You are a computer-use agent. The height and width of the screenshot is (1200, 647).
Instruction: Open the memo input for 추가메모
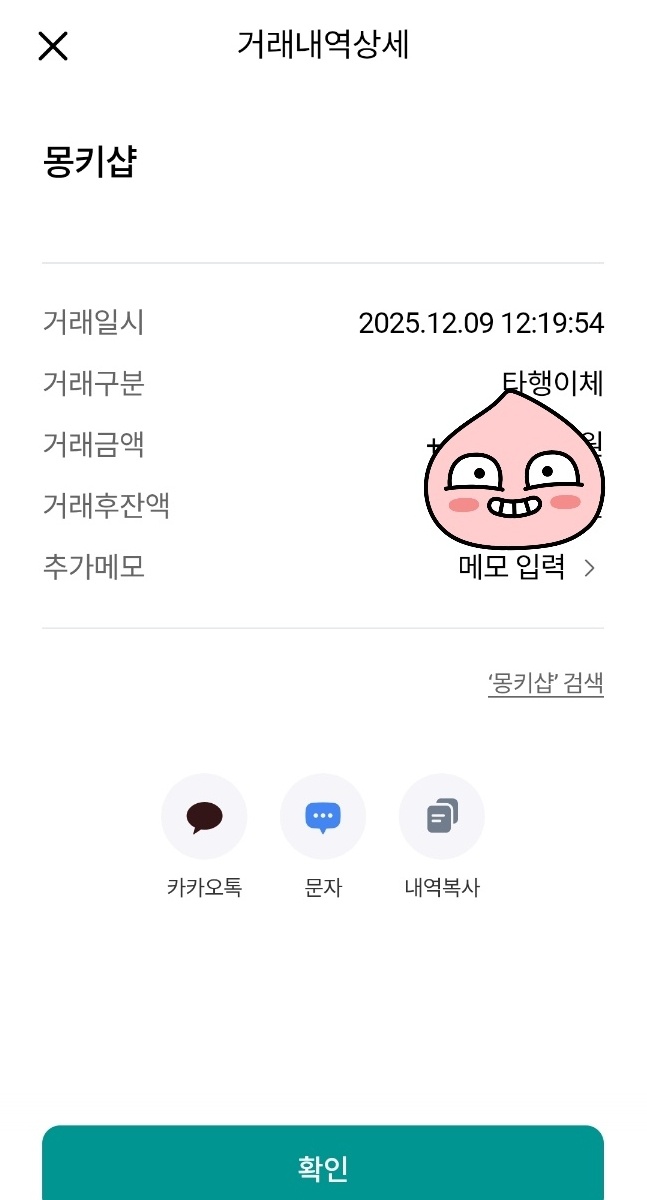(x=527, y=568)
